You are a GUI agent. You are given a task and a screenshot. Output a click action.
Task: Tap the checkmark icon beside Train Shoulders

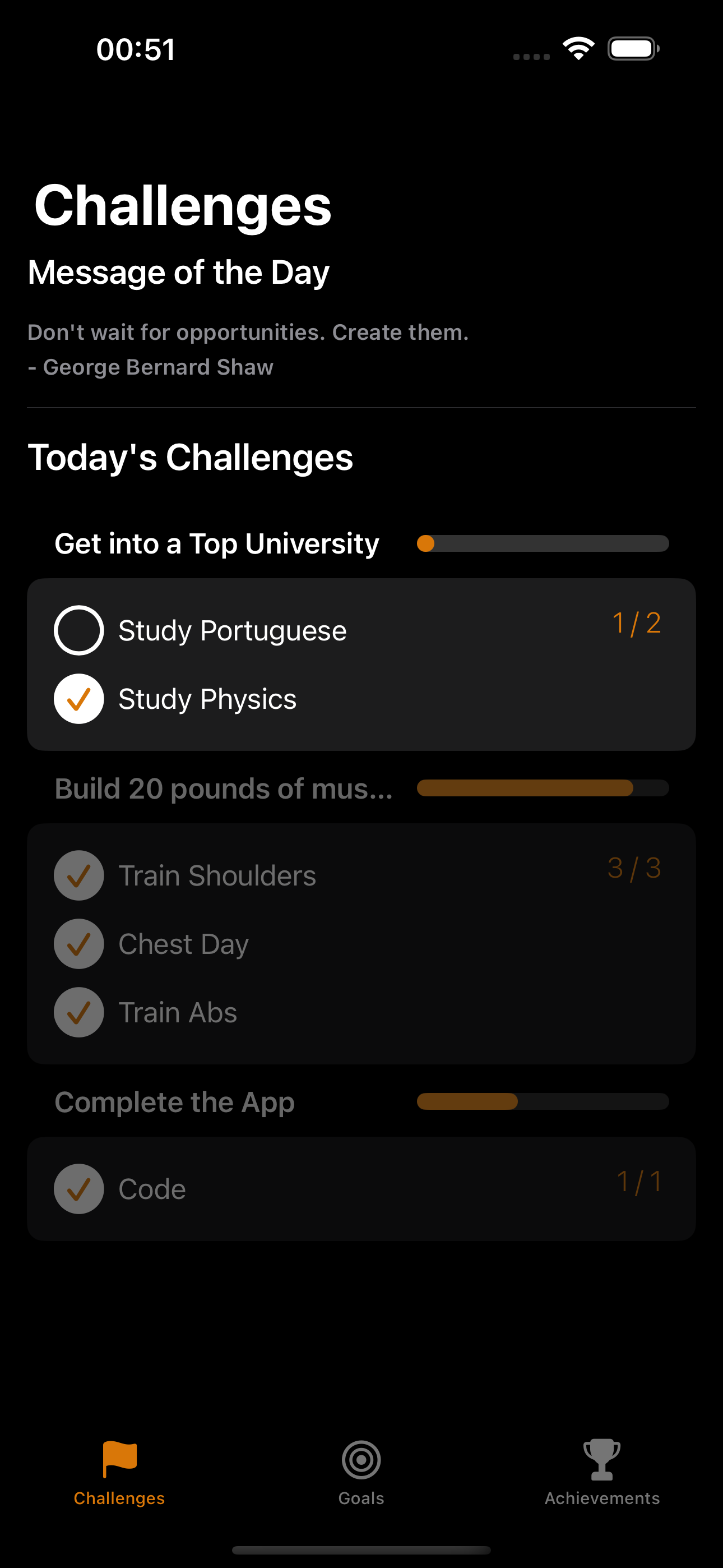coord(78,875)
